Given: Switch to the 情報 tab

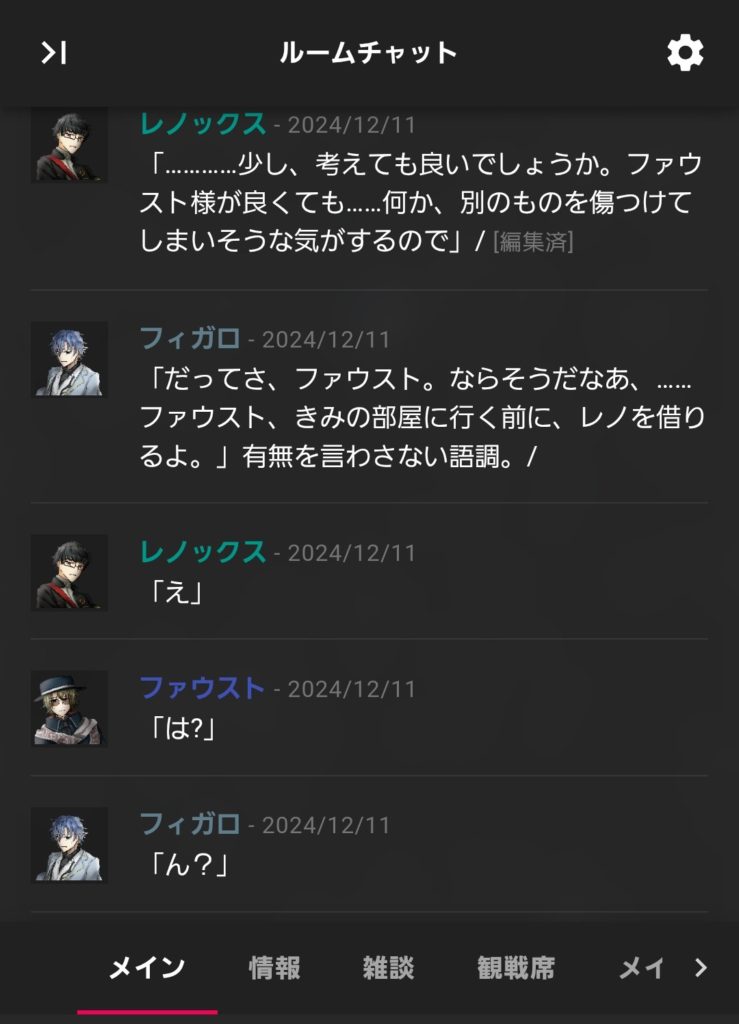Looking at the screenshot, I should 274,968.
